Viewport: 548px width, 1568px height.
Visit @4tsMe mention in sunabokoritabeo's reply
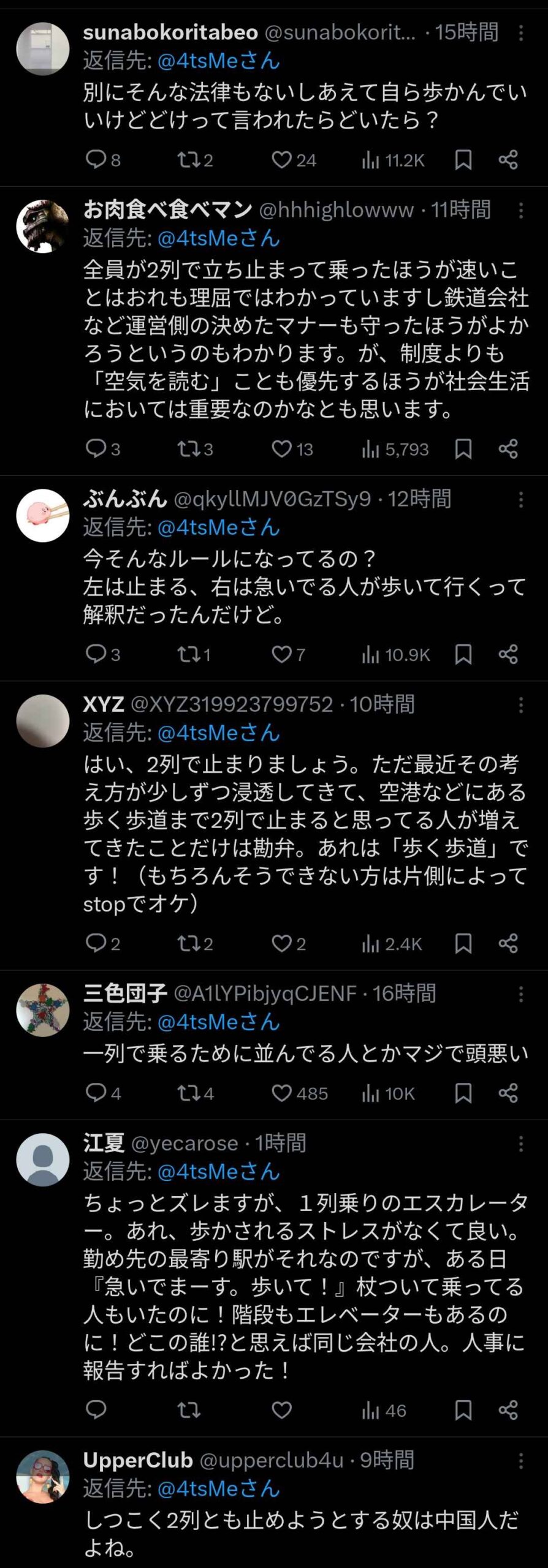point(218,61)
